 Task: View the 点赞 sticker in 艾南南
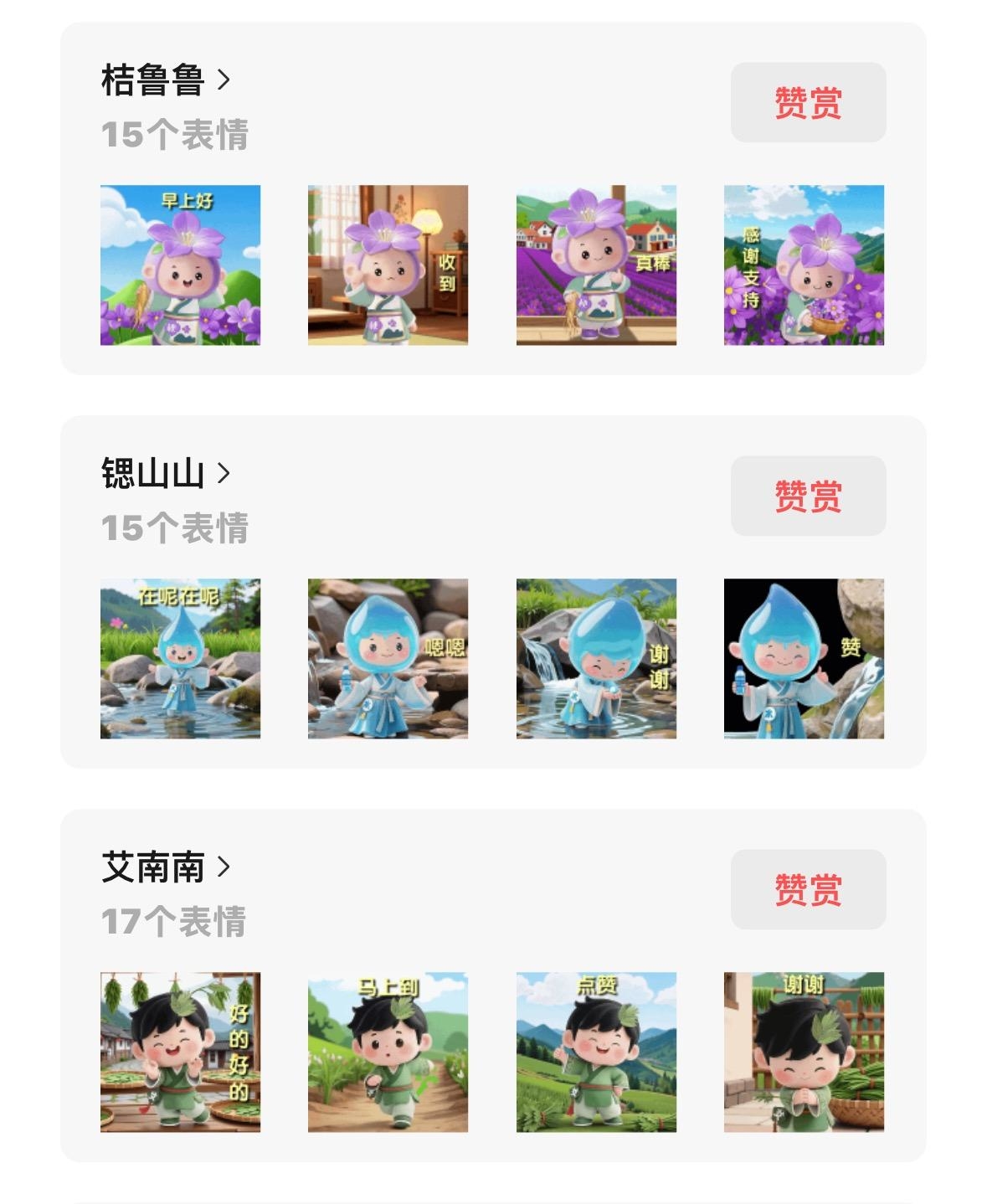click(x=596, y=1052)
